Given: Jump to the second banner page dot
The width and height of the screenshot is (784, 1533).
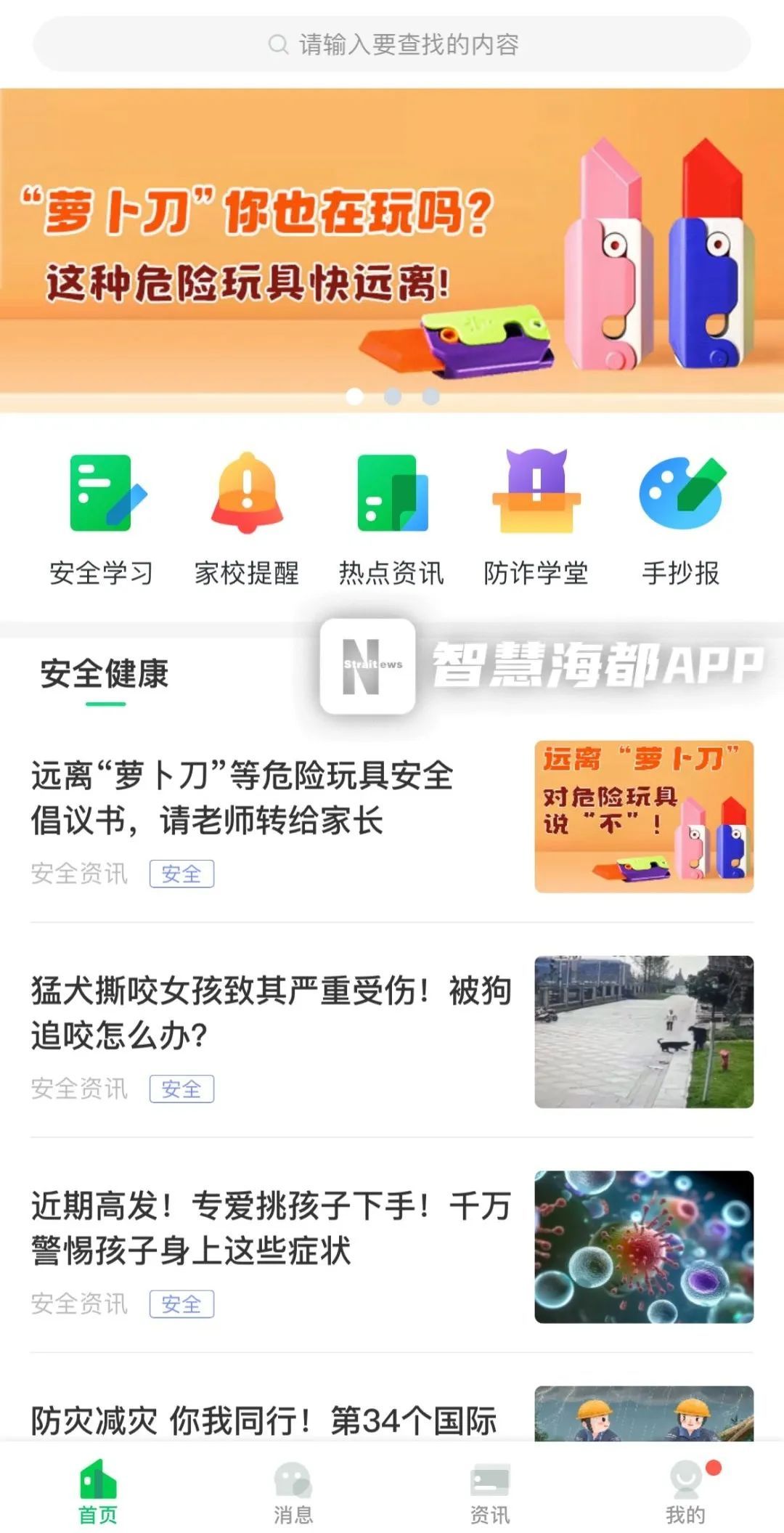Looking at the screenshot, I should pyautogui.click(x=393, y=397).
